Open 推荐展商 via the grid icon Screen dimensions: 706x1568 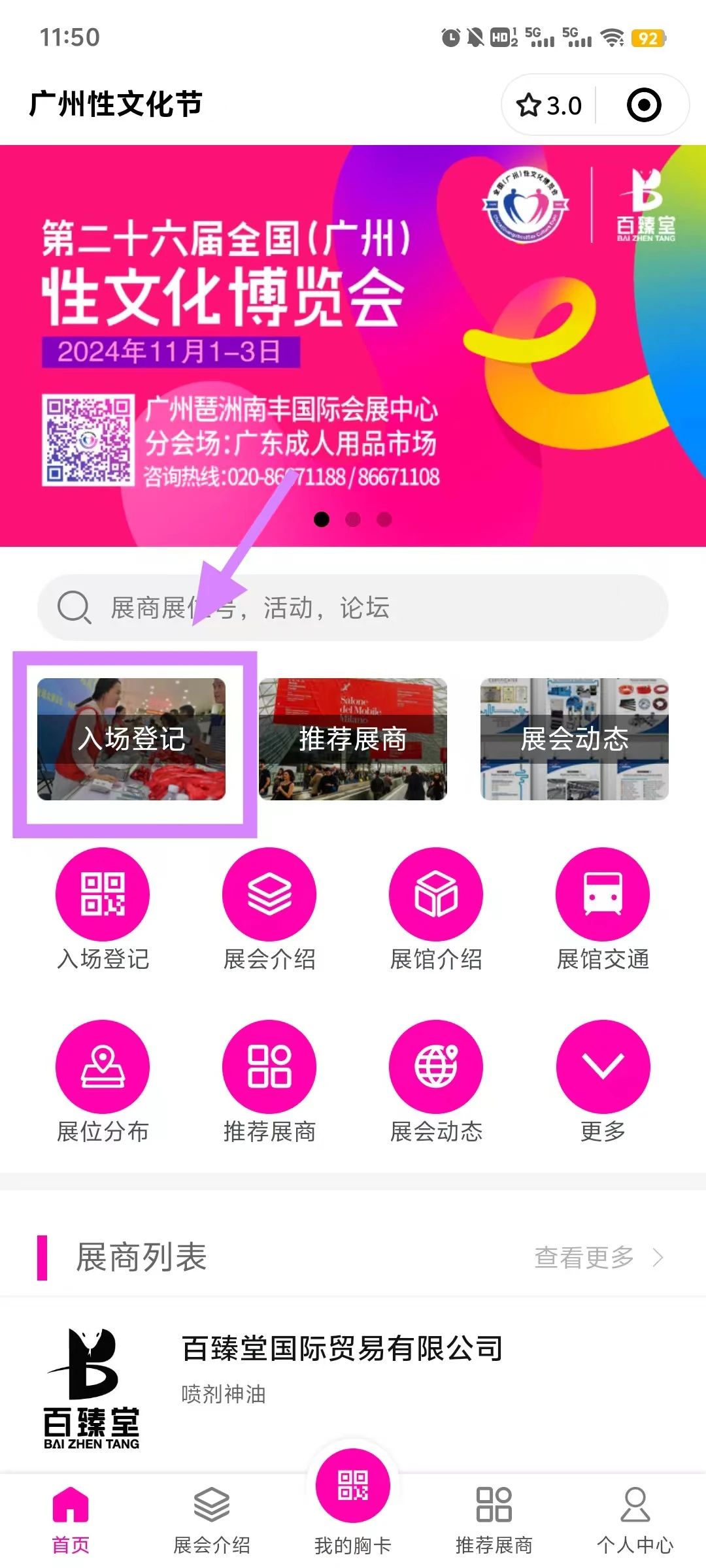coord(269,1066)
